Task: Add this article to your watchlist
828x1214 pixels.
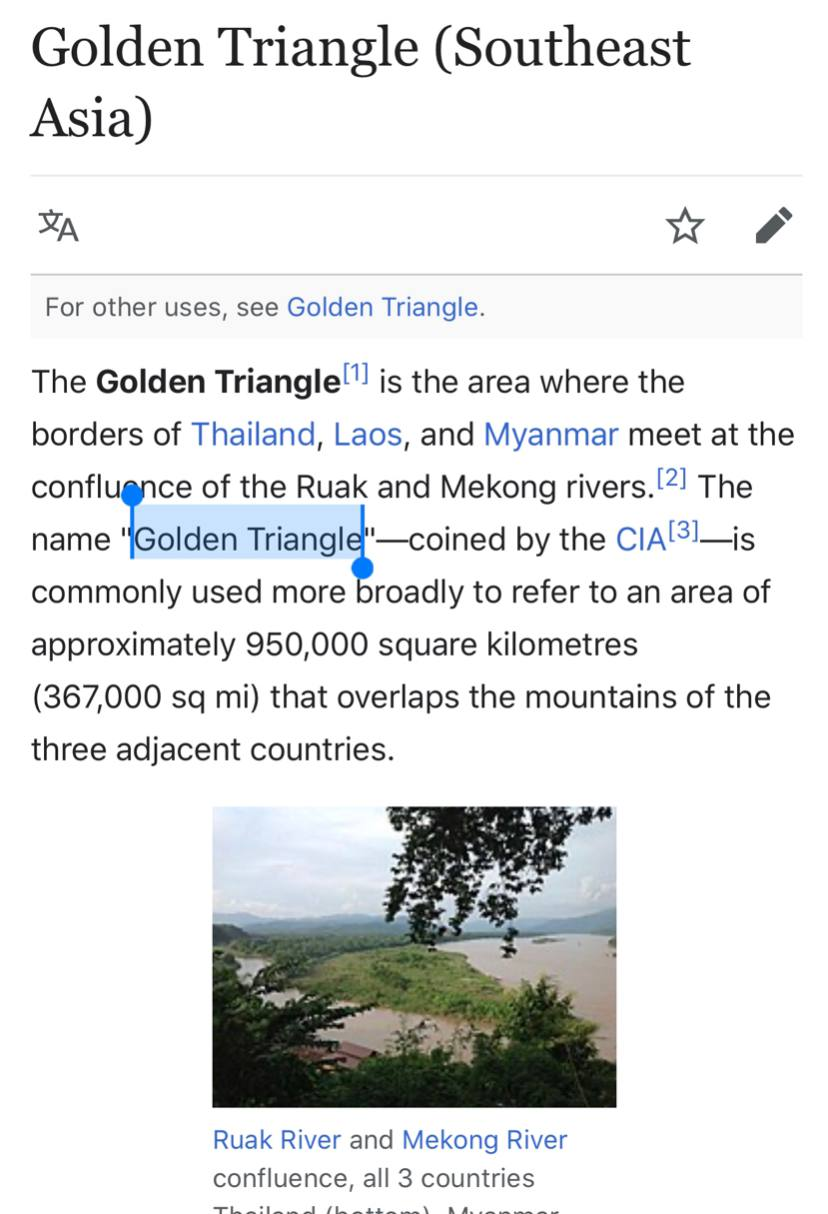Action: 685,226
